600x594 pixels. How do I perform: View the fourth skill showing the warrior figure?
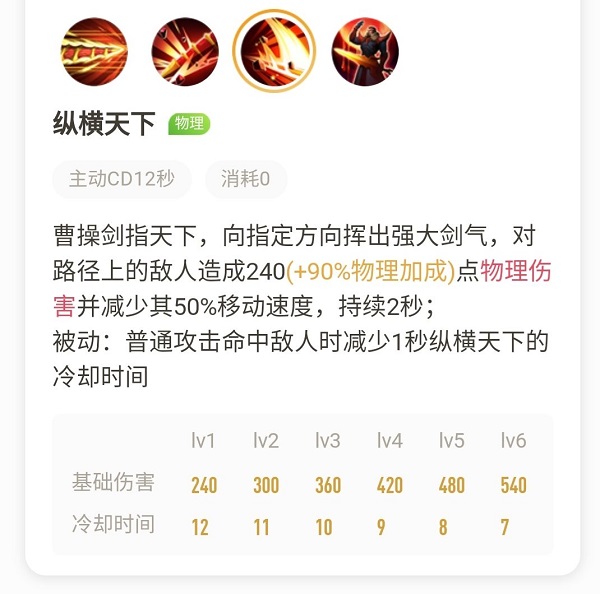coord(364,50)
